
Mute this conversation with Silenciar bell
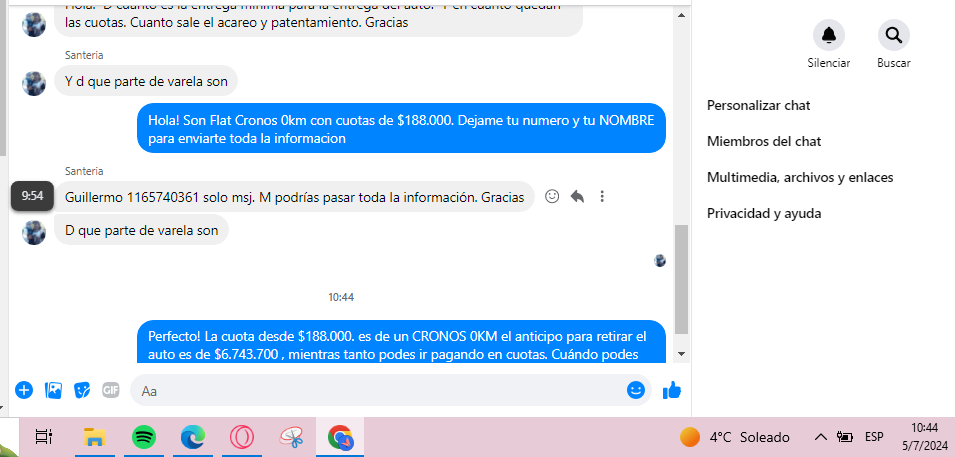(828, 36)
